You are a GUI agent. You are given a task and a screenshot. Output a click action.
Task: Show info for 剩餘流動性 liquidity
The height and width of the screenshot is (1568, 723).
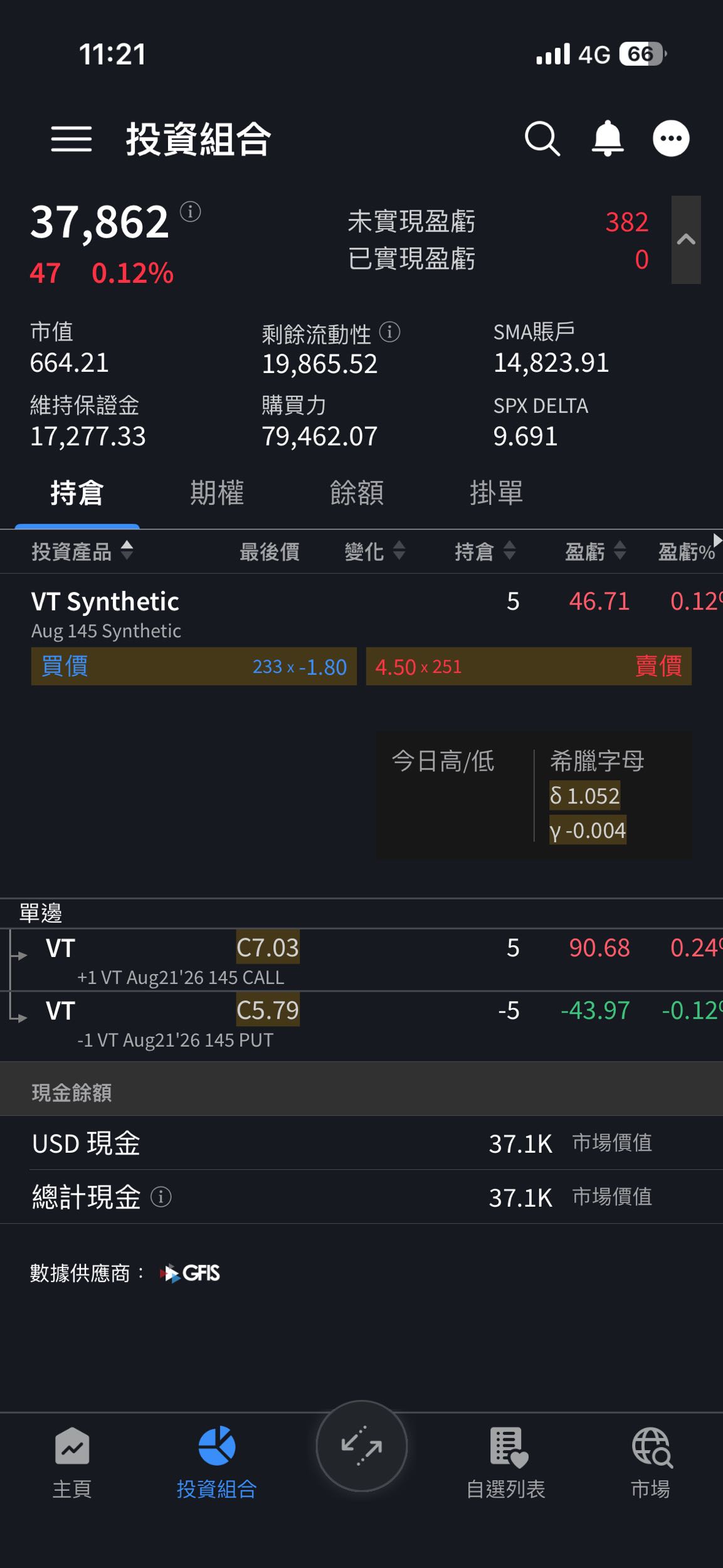[390, 332]
